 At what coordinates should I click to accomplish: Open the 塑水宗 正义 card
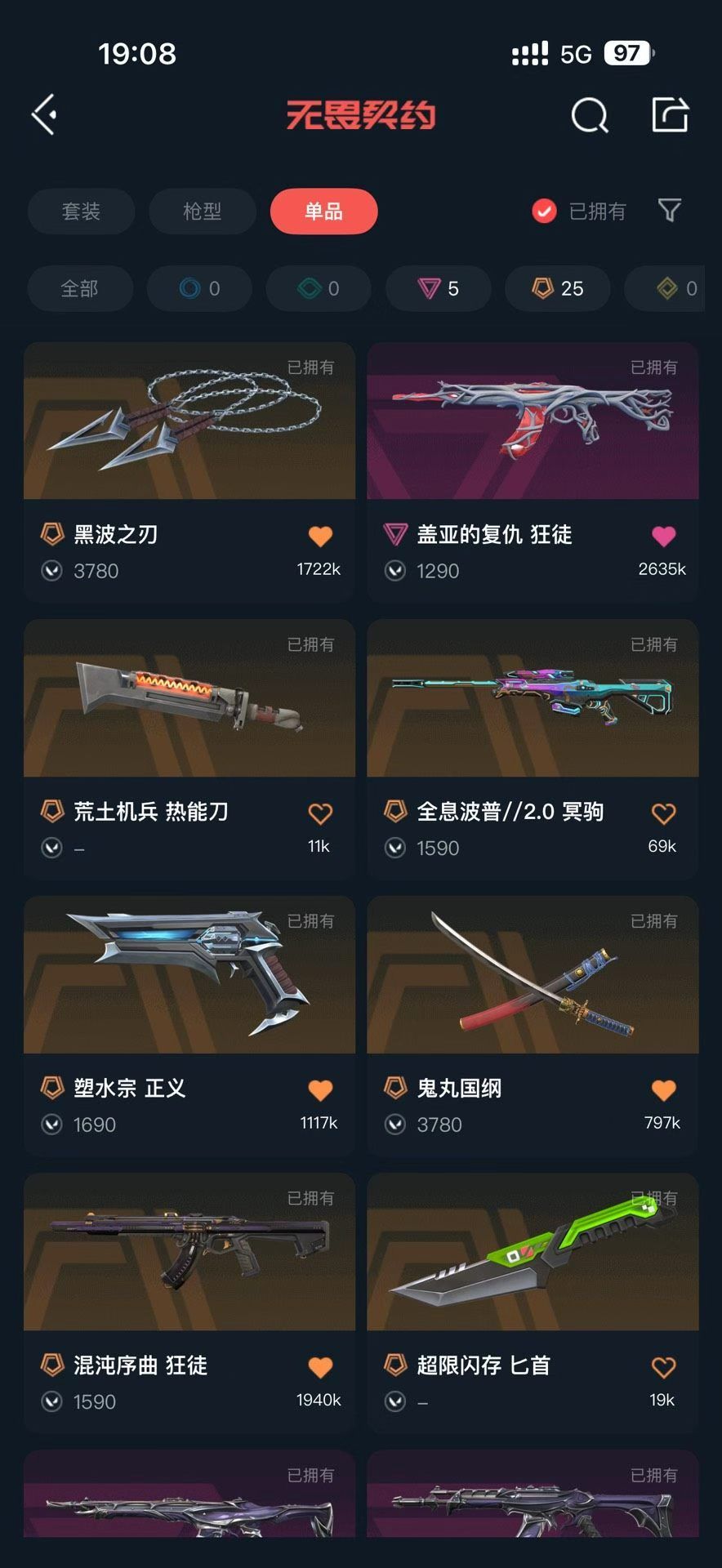(189, 1026)
